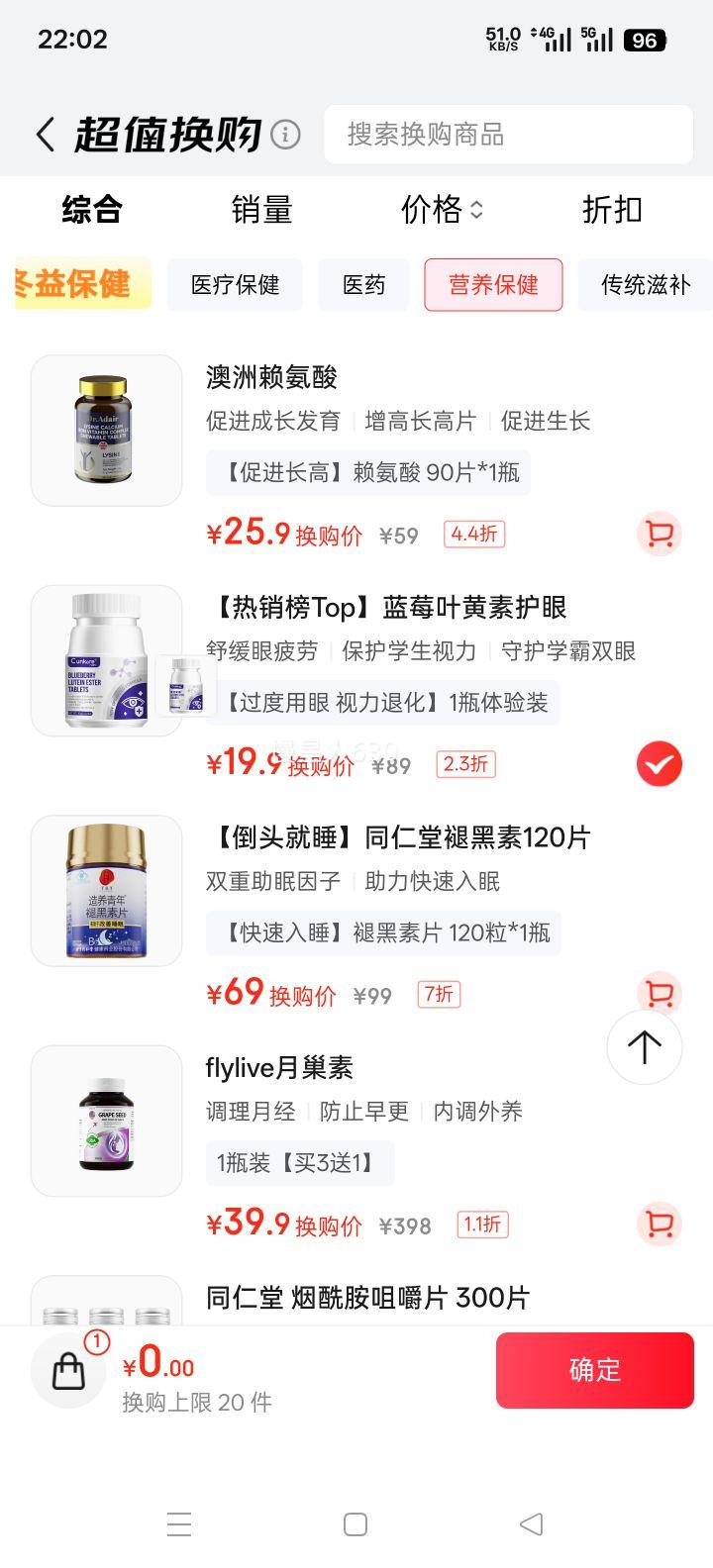Add flylive月巢素 to the cart
713x1568 pixels.
tap(659, 1225)
